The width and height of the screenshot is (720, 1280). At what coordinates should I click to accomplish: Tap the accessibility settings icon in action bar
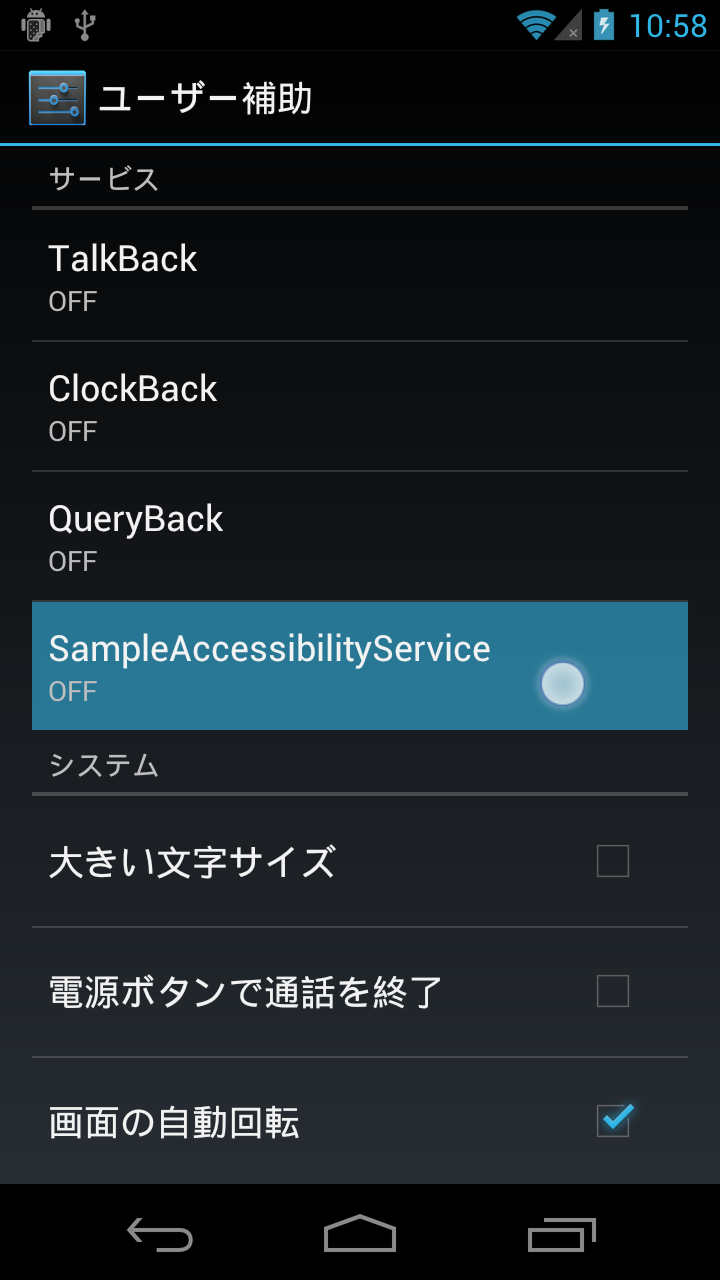(56, 98)
